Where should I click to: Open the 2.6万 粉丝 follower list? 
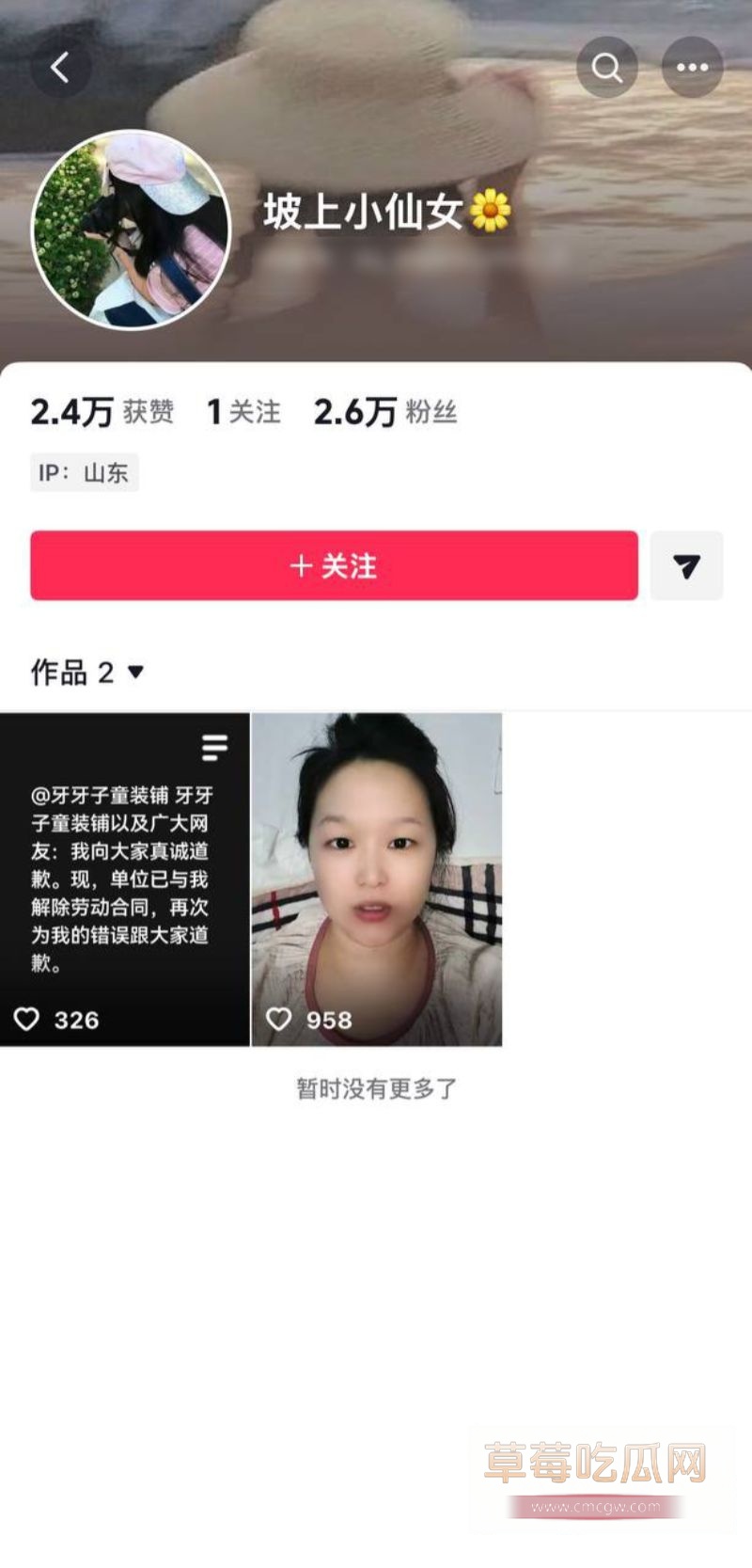[385, 411]
